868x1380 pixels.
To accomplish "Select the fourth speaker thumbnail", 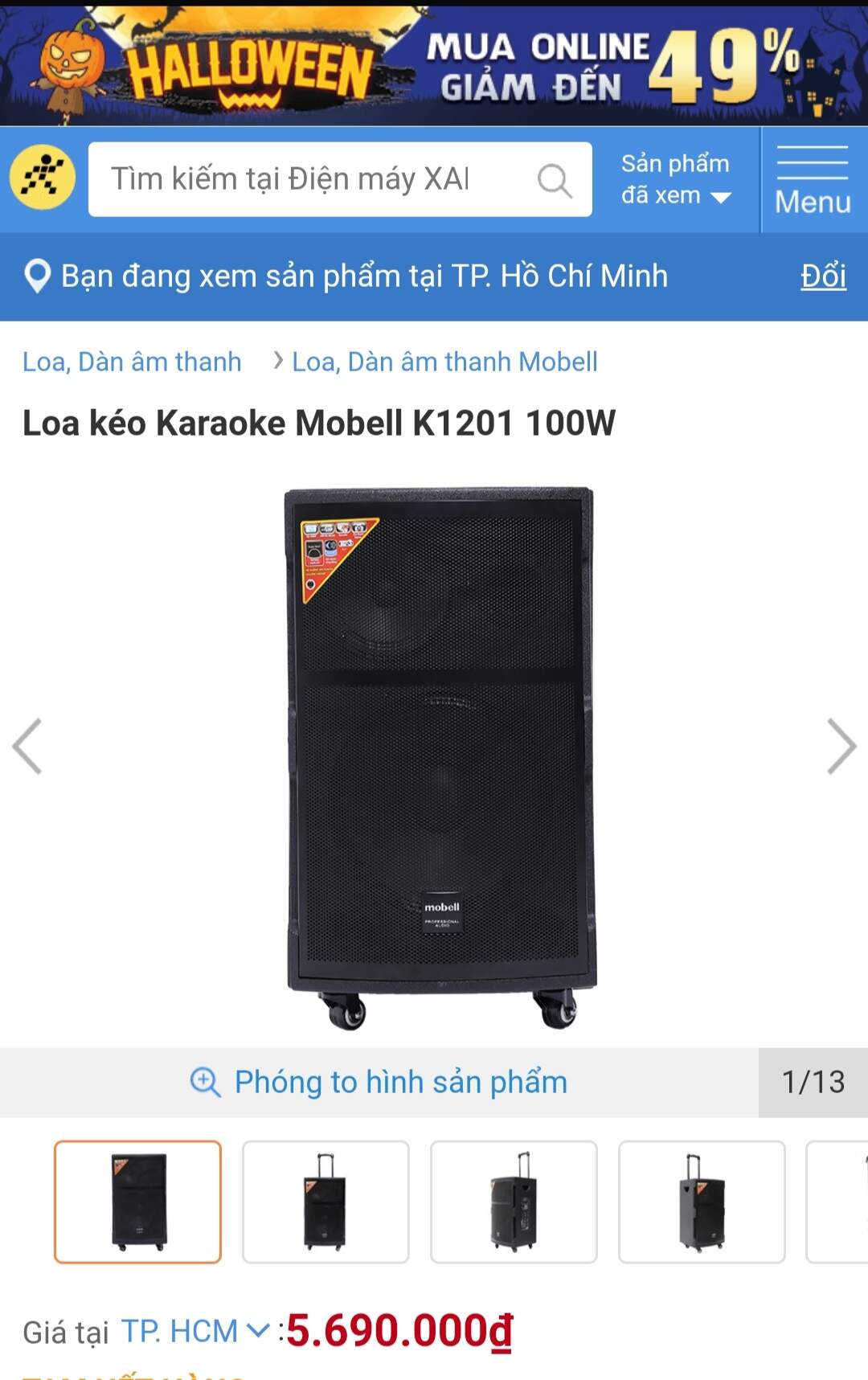I will (x=702, y=1202).
